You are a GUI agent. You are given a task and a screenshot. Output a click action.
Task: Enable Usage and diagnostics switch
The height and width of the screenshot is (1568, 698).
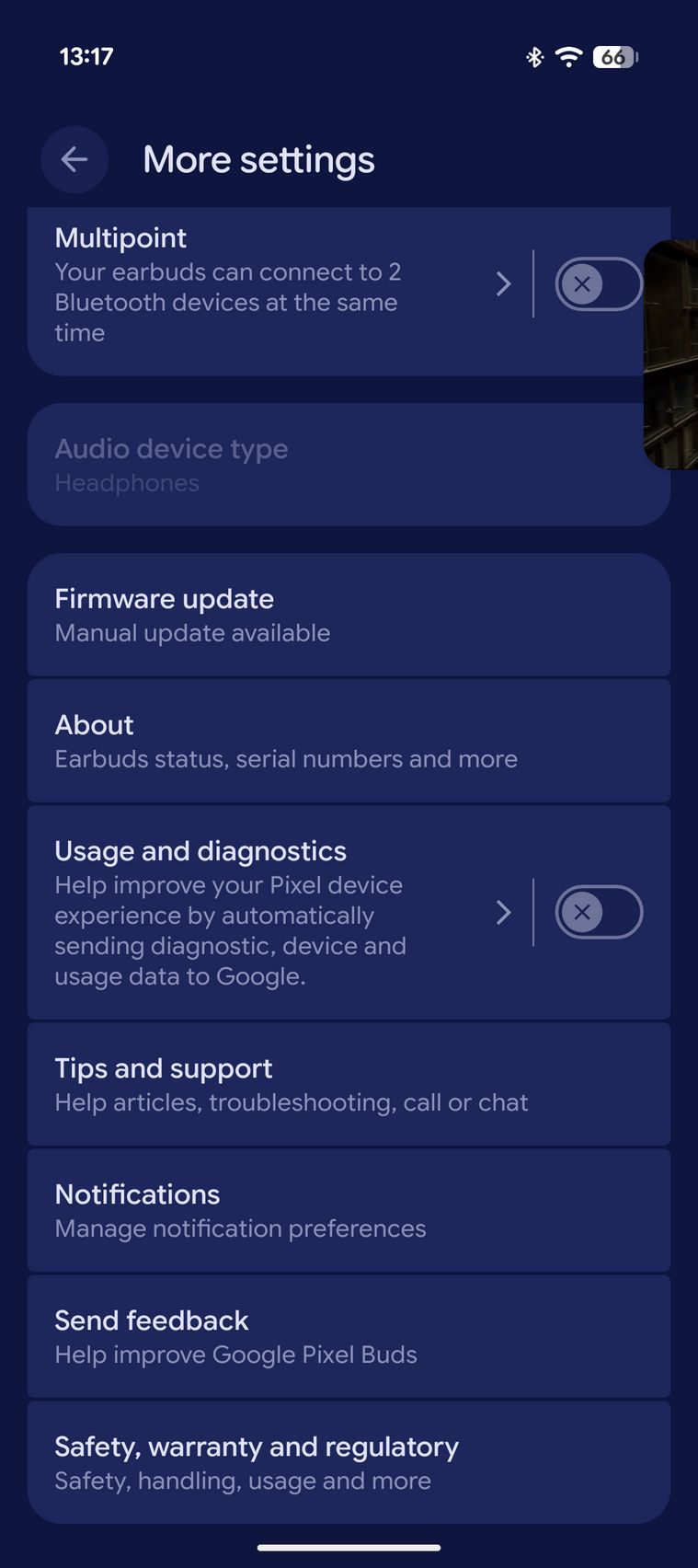tap(598, 912)
